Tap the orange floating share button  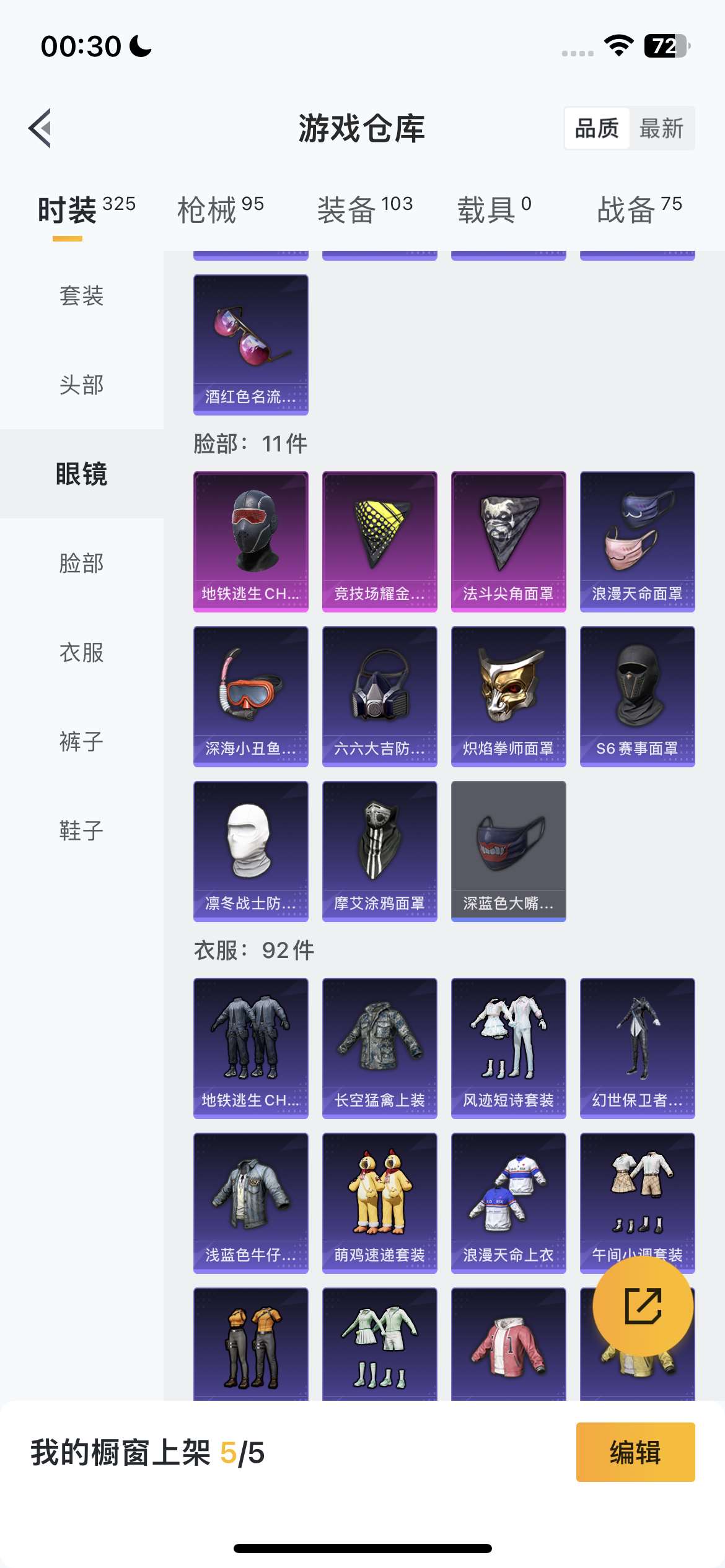pos(643,1306)
